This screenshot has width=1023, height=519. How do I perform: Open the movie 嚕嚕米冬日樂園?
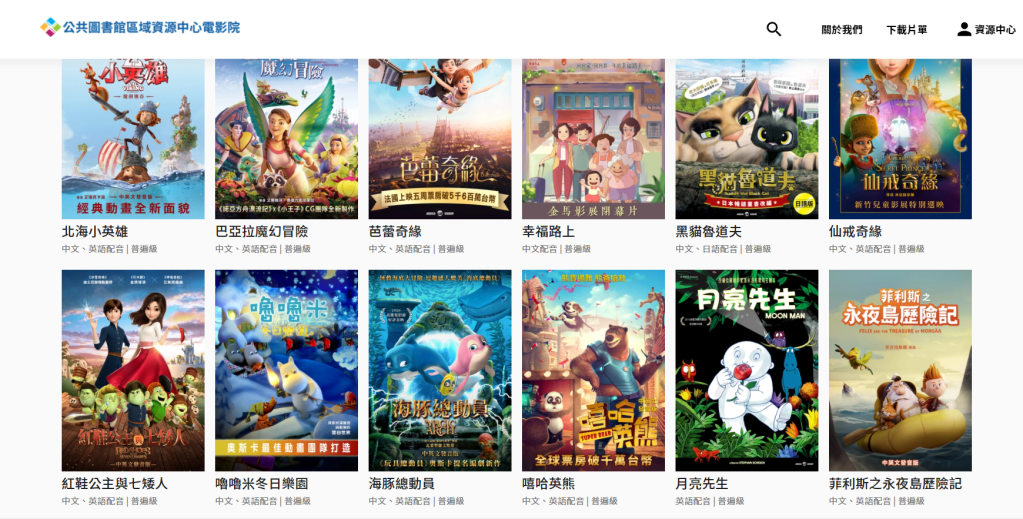pos(286,370)
